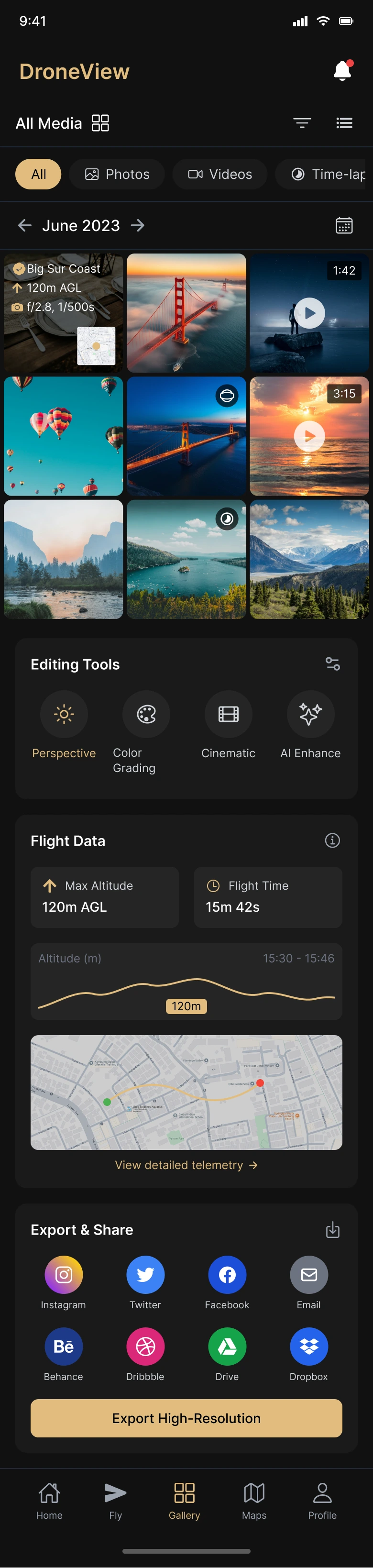Screen dimensions: 373x1568
Task: Play the 1:42 video
Action: tap(310, 313)
